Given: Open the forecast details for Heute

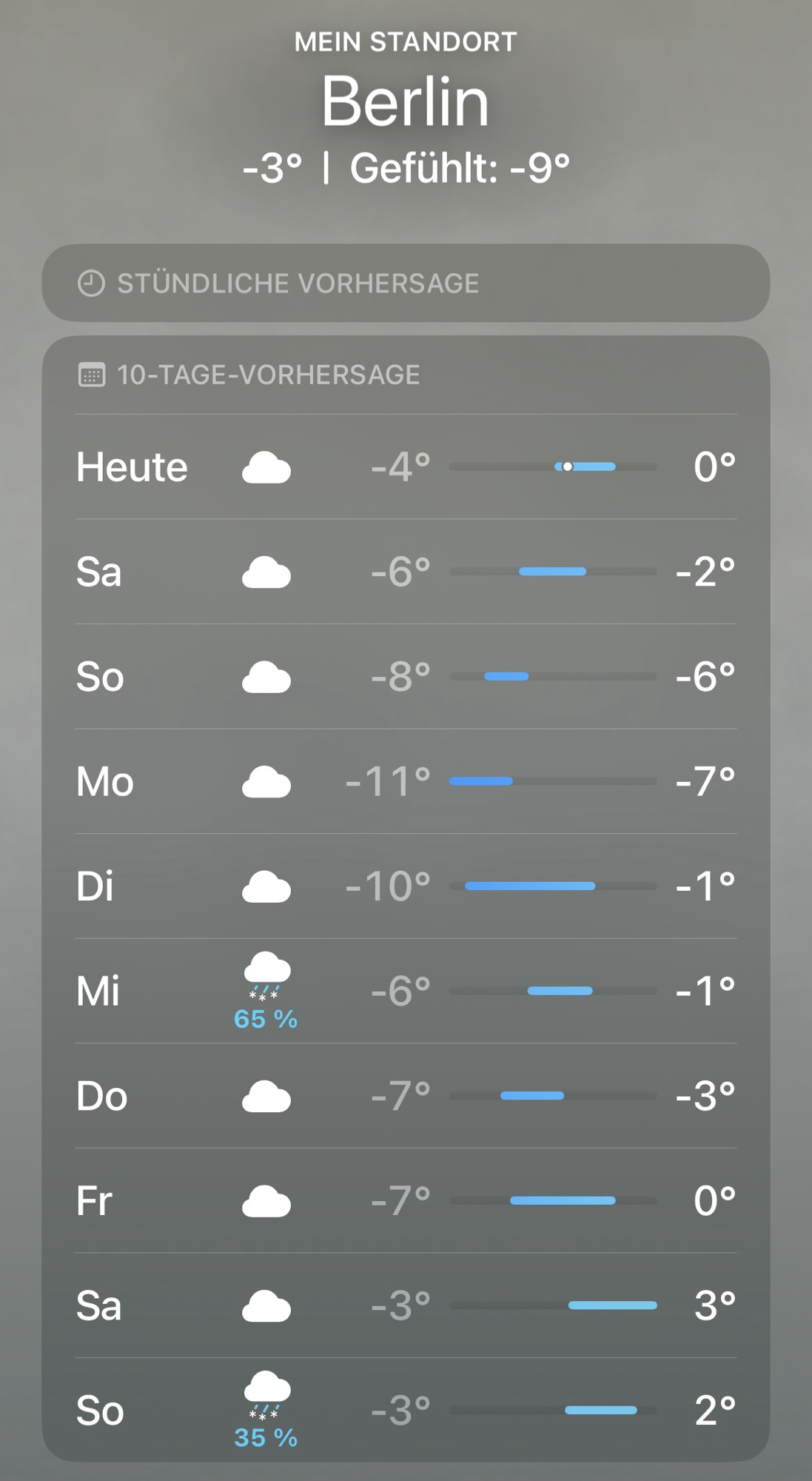Looking at the screenshot, I should pyautogui.click(x=406, y=467).
